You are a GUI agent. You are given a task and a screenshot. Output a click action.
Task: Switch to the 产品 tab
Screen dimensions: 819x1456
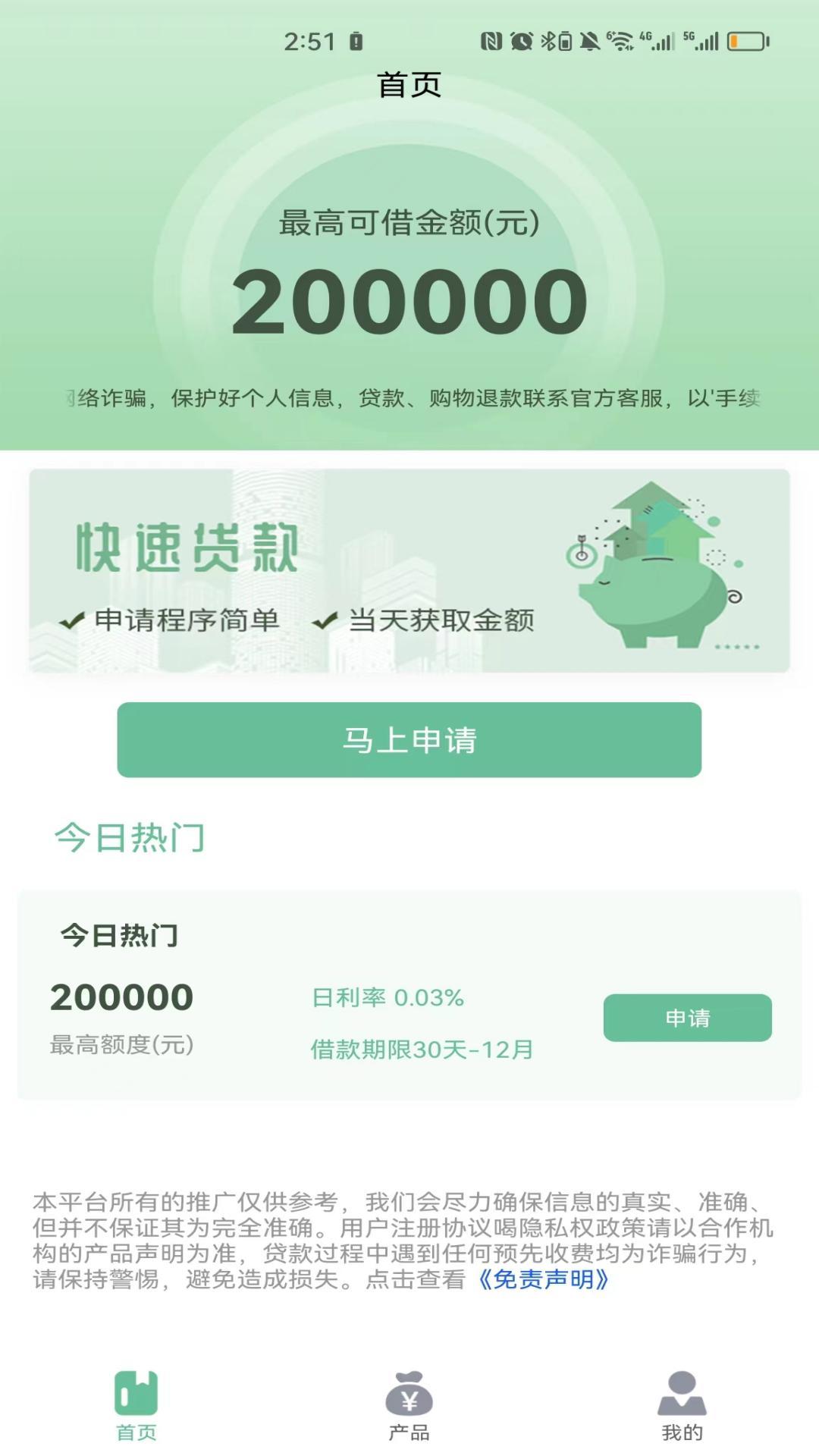click(x=409, y=1405)
